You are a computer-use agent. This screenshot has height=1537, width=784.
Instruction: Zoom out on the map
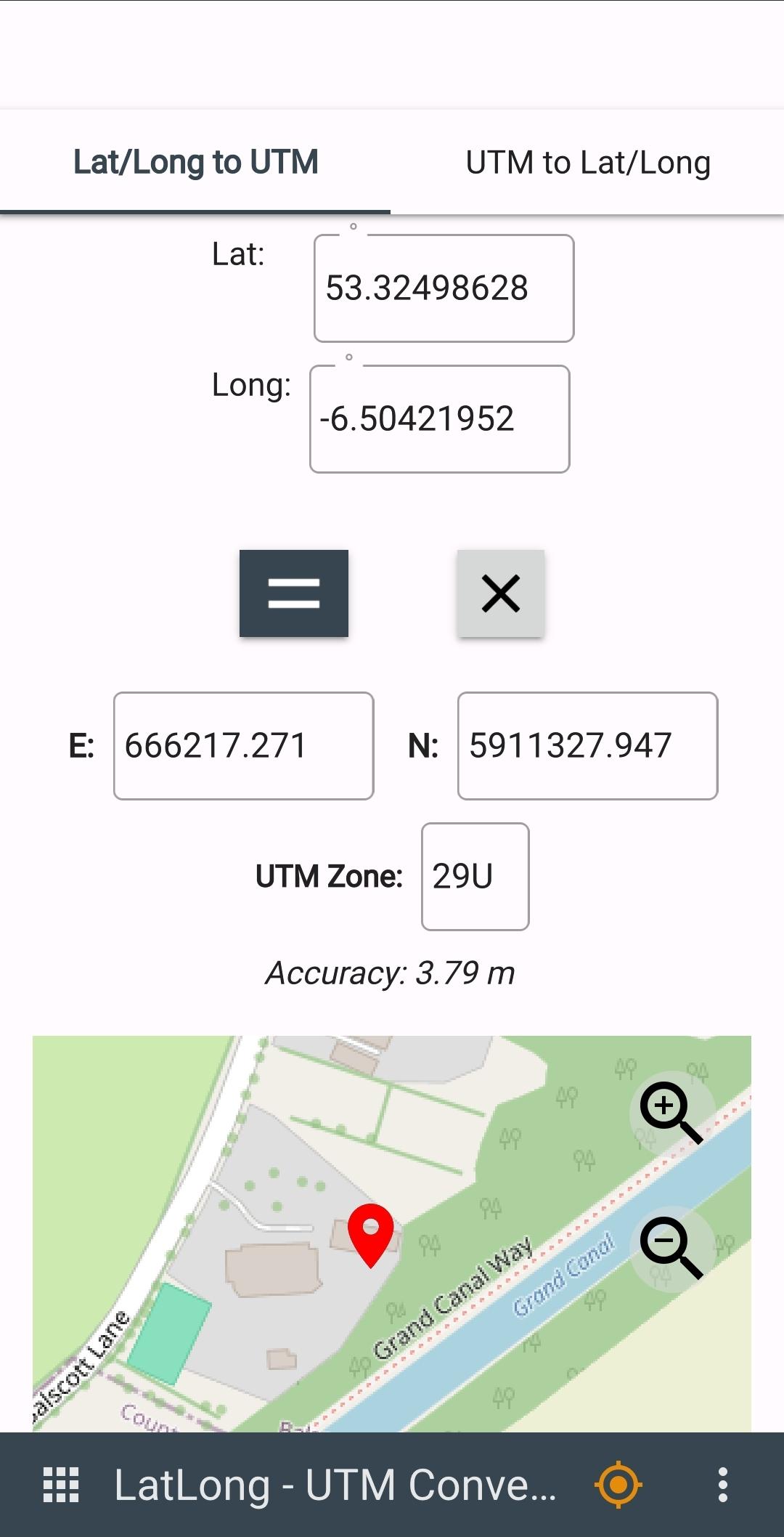[x=670, y=1247]
